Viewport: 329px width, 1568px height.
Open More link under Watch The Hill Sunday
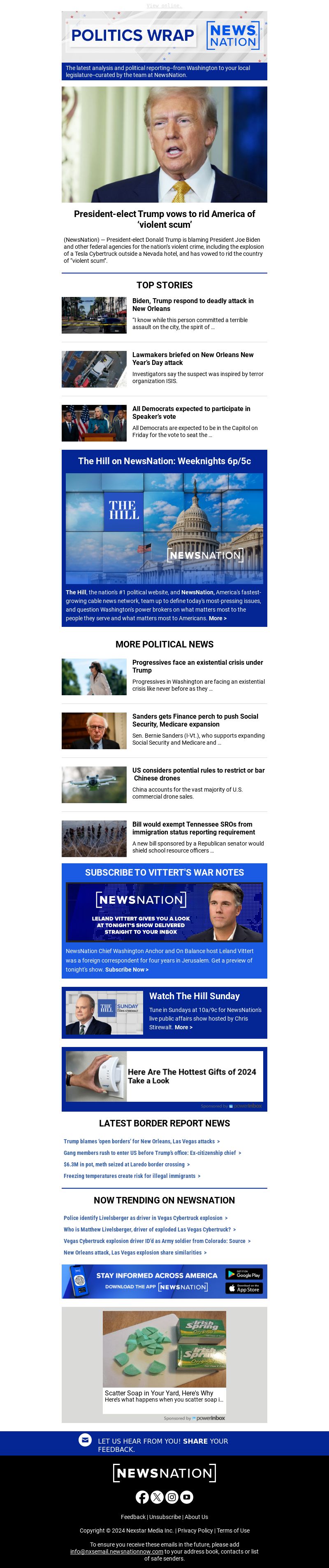tap(183, 1027)
